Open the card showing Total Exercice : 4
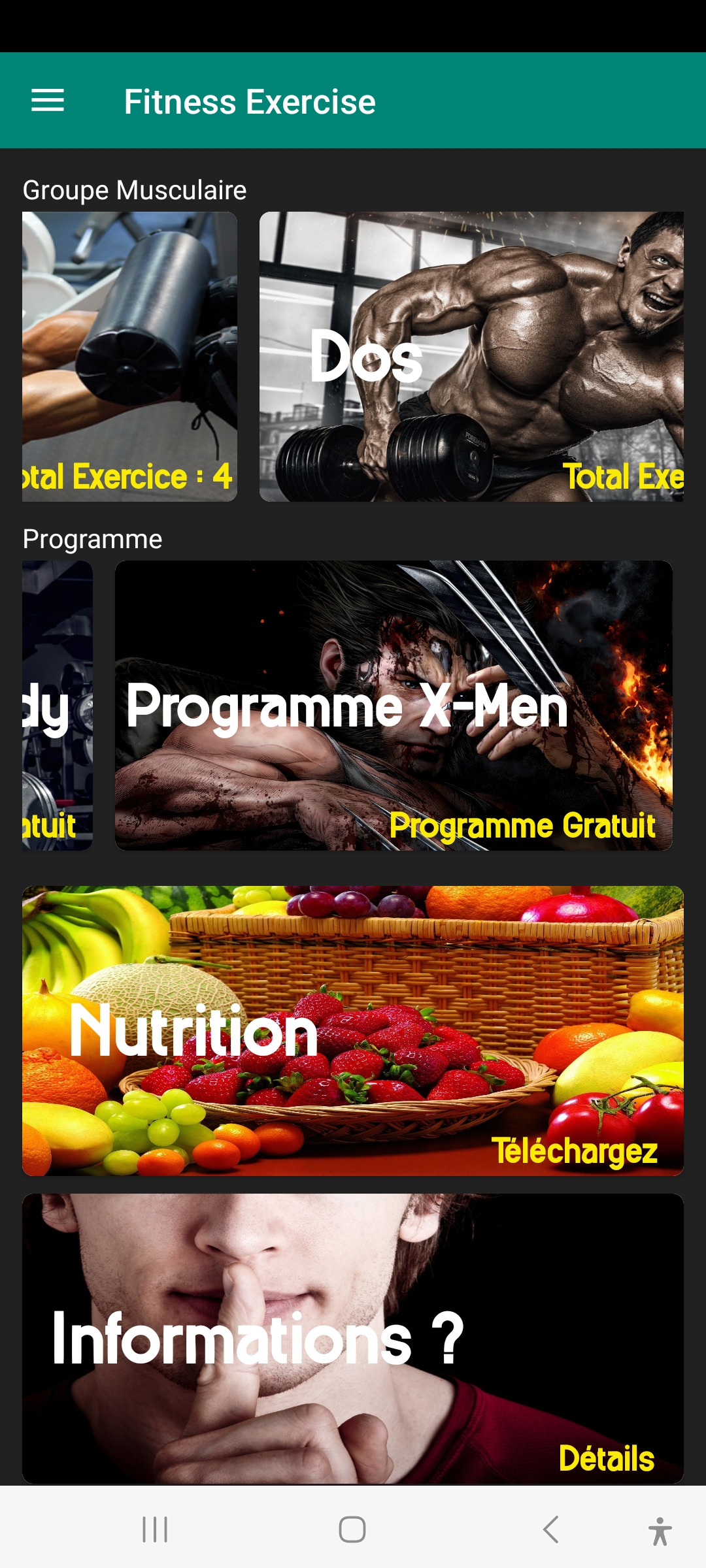This screenshot has height=1568, width=706. (129, 357)
